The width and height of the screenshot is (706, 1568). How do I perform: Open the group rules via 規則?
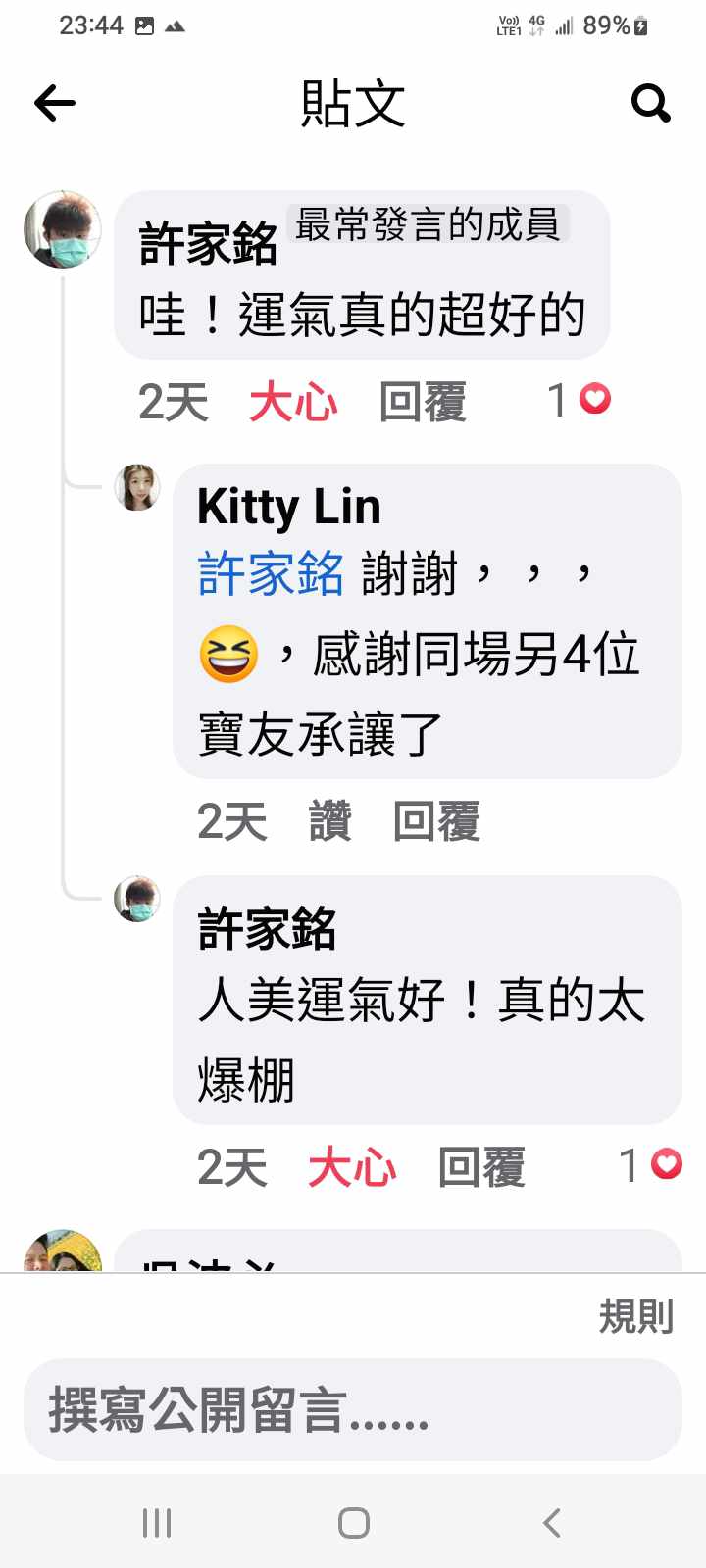pyautogui.click(x=636, y=1316)
